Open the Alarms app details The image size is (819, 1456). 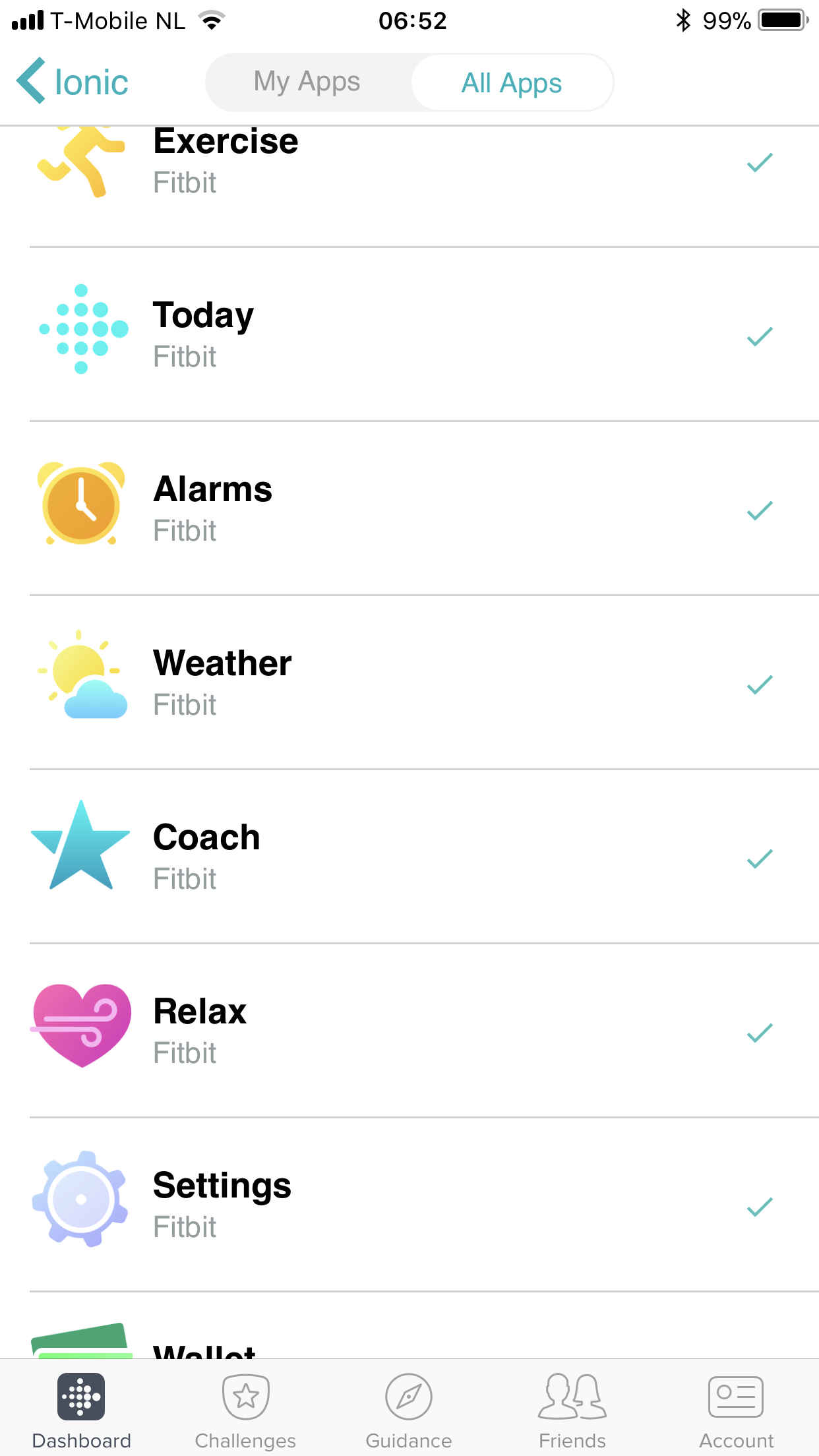(x=409, y=509)
